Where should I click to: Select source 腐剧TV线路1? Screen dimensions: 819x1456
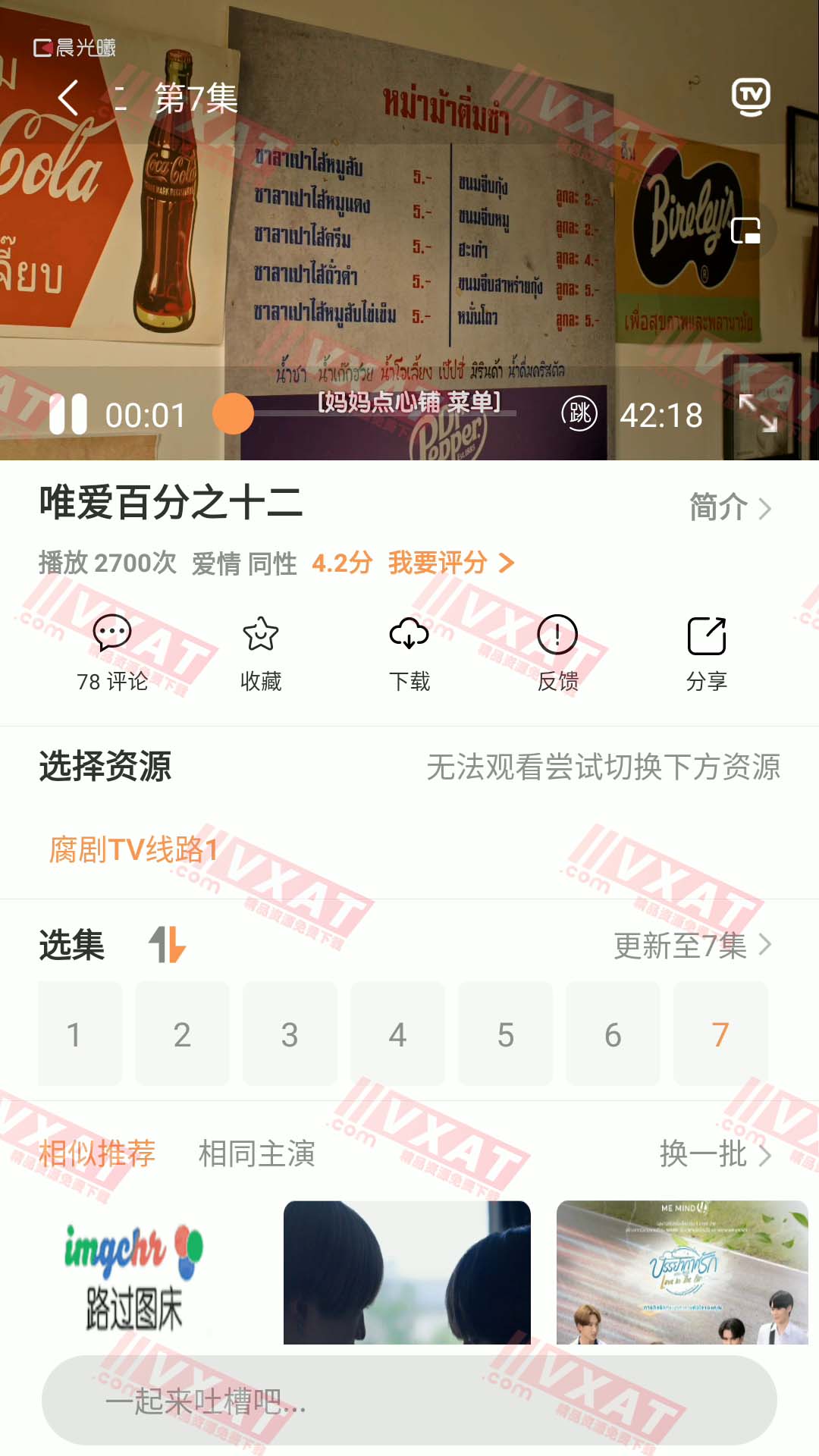133,849
